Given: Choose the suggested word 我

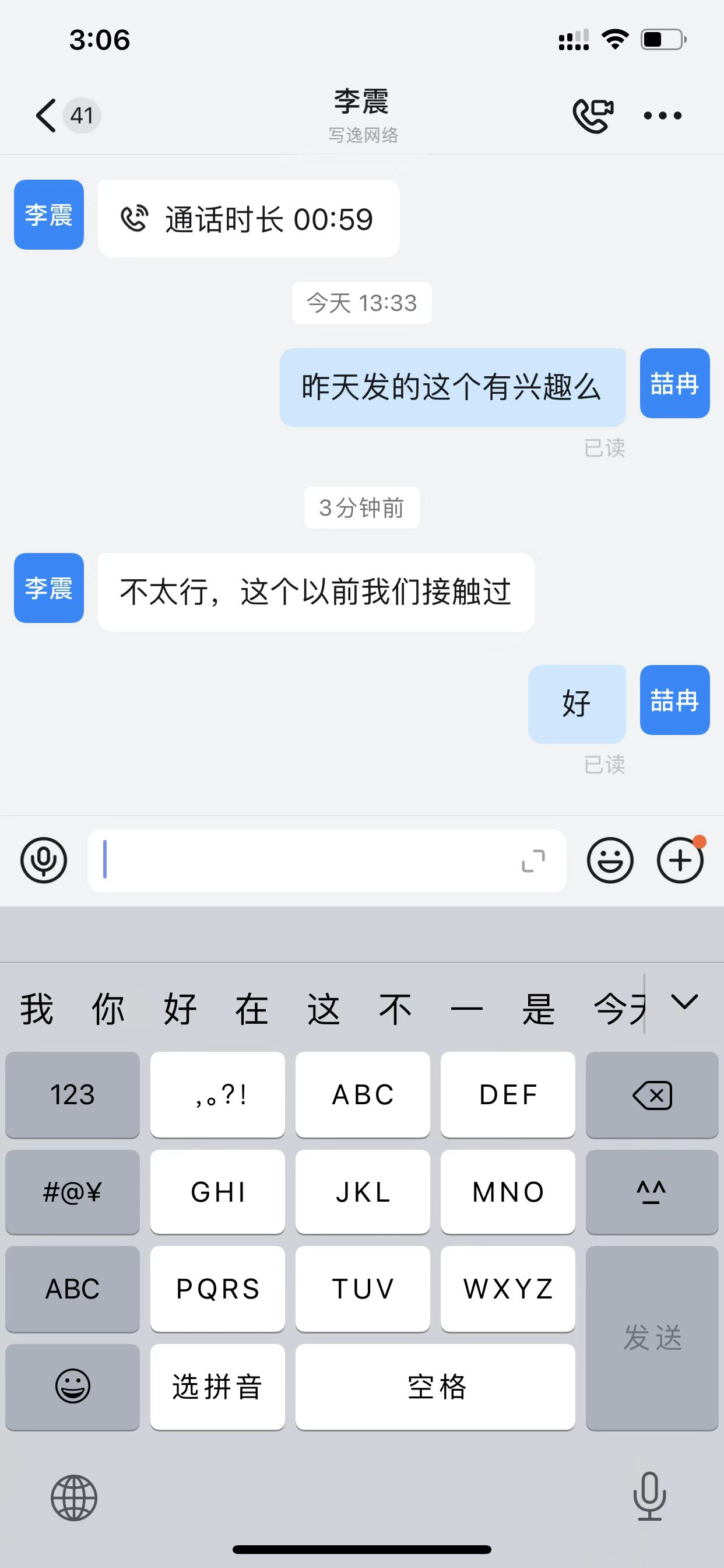Looking at the screenshot, I should 37,1009.
